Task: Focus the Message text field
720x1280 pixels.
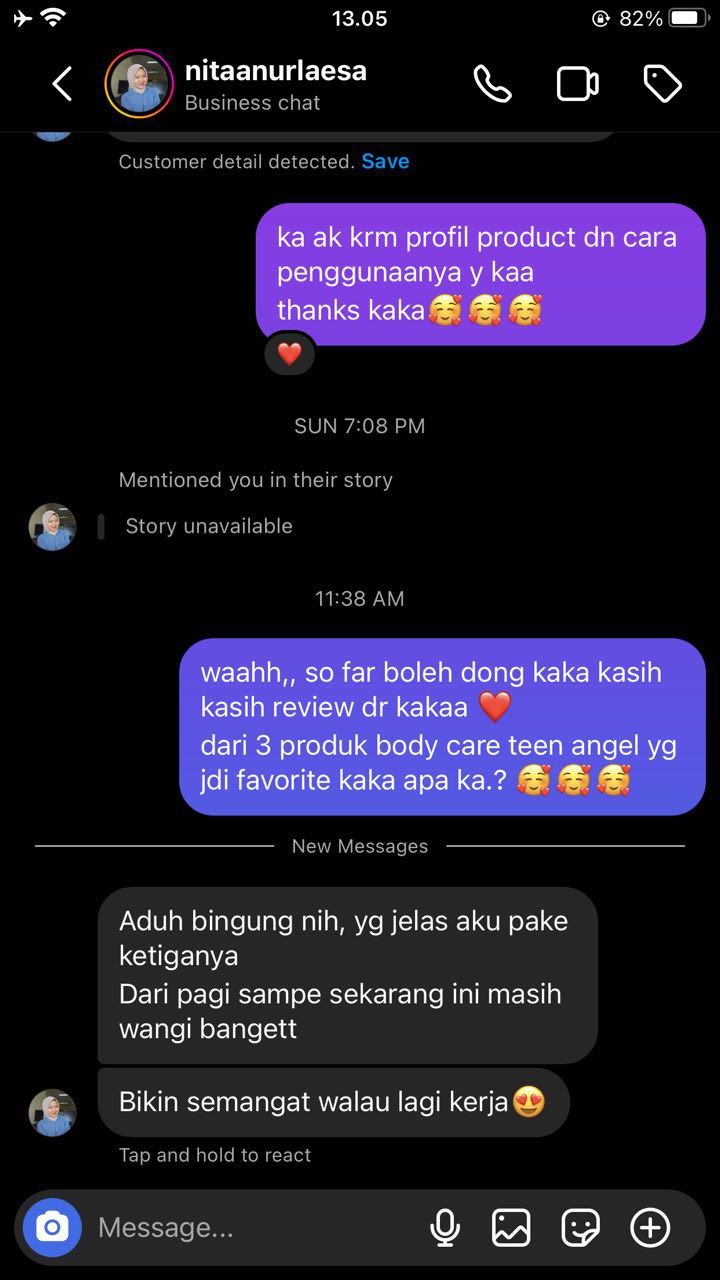Action: [250, 1227]
